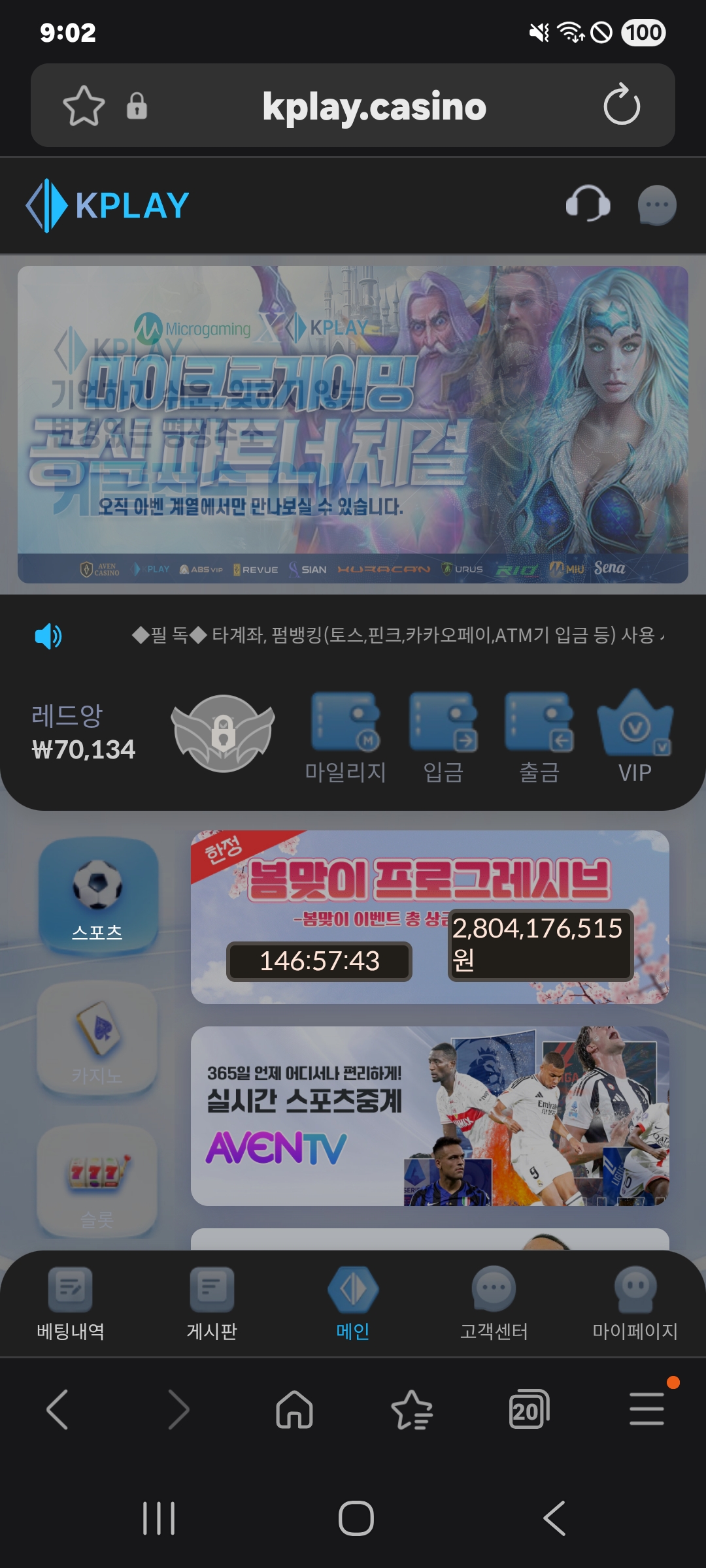Bookmark this page with the star icon
Screen dimensions: 706x1568
click(x=84, y=105)
